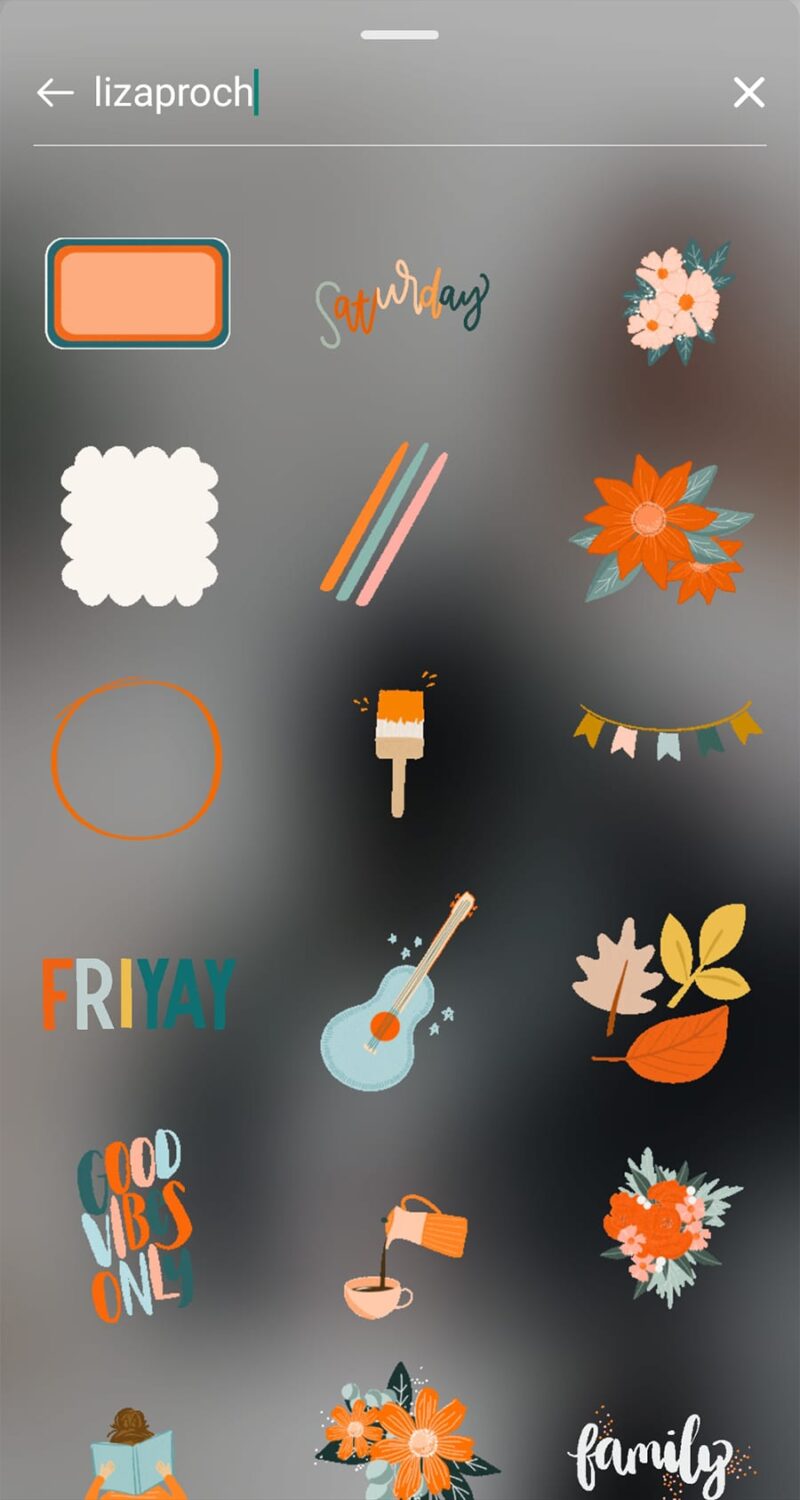Select the orange circle outline sticker
The width and height of the screenshot is (800, 1500).
pyautogui.click(x=136, y=758)
